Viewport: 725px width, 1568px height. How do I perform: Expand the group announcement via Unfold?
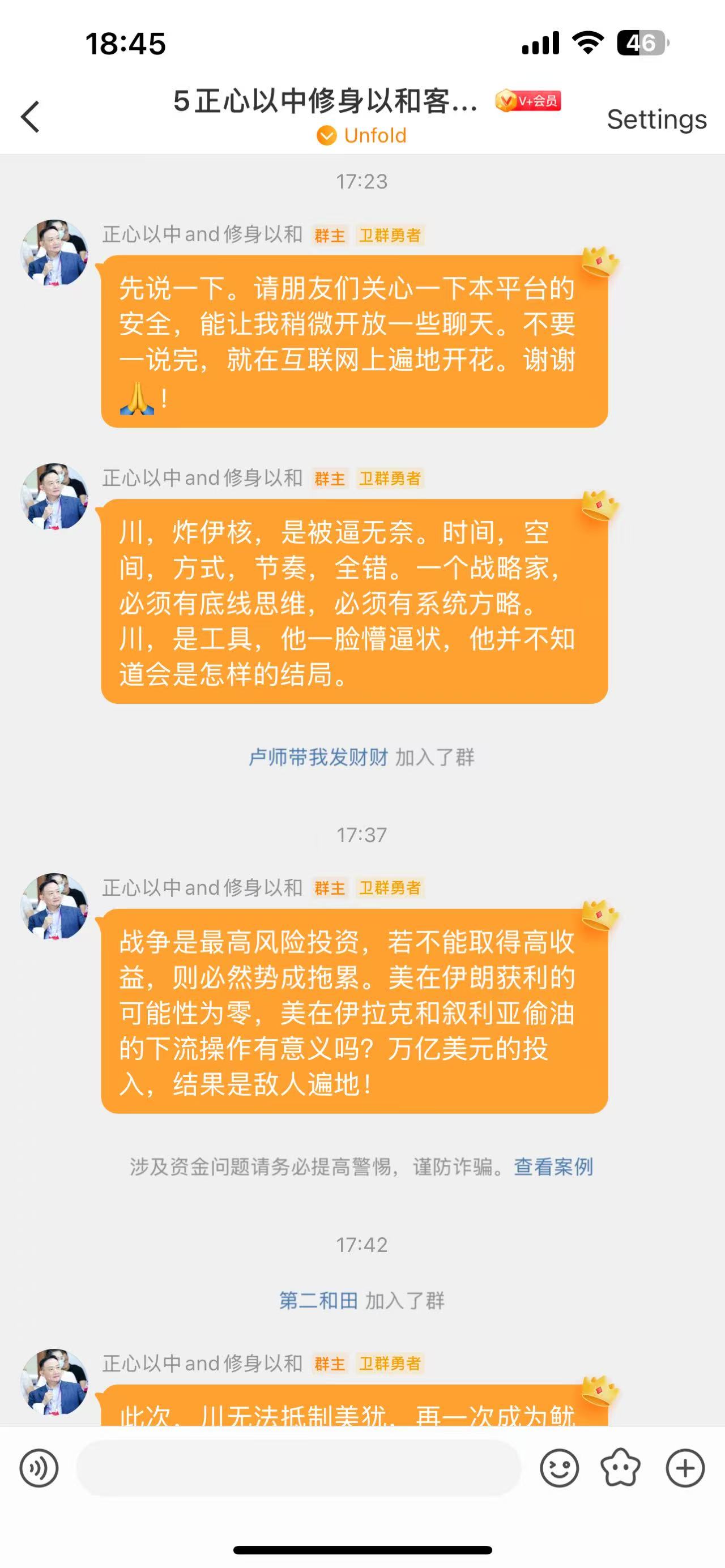coord(360,135)
